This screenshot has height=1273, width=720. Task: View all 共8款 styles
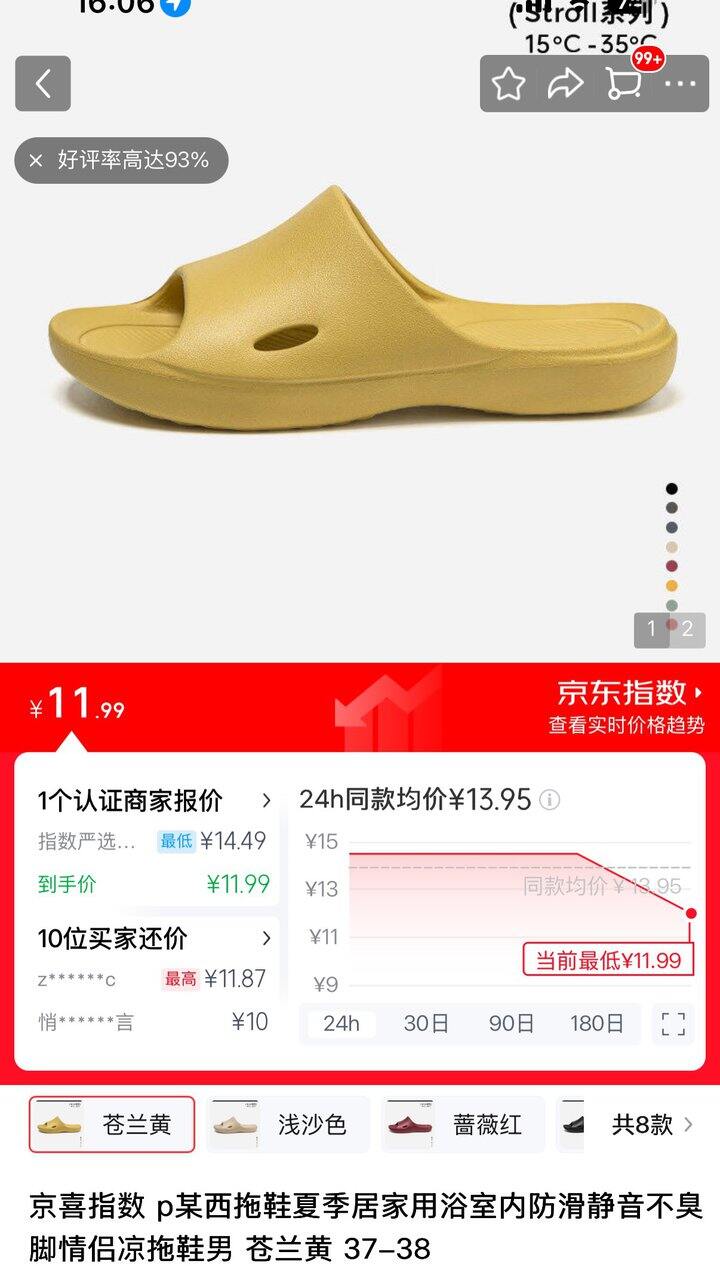coord(651,1124)
